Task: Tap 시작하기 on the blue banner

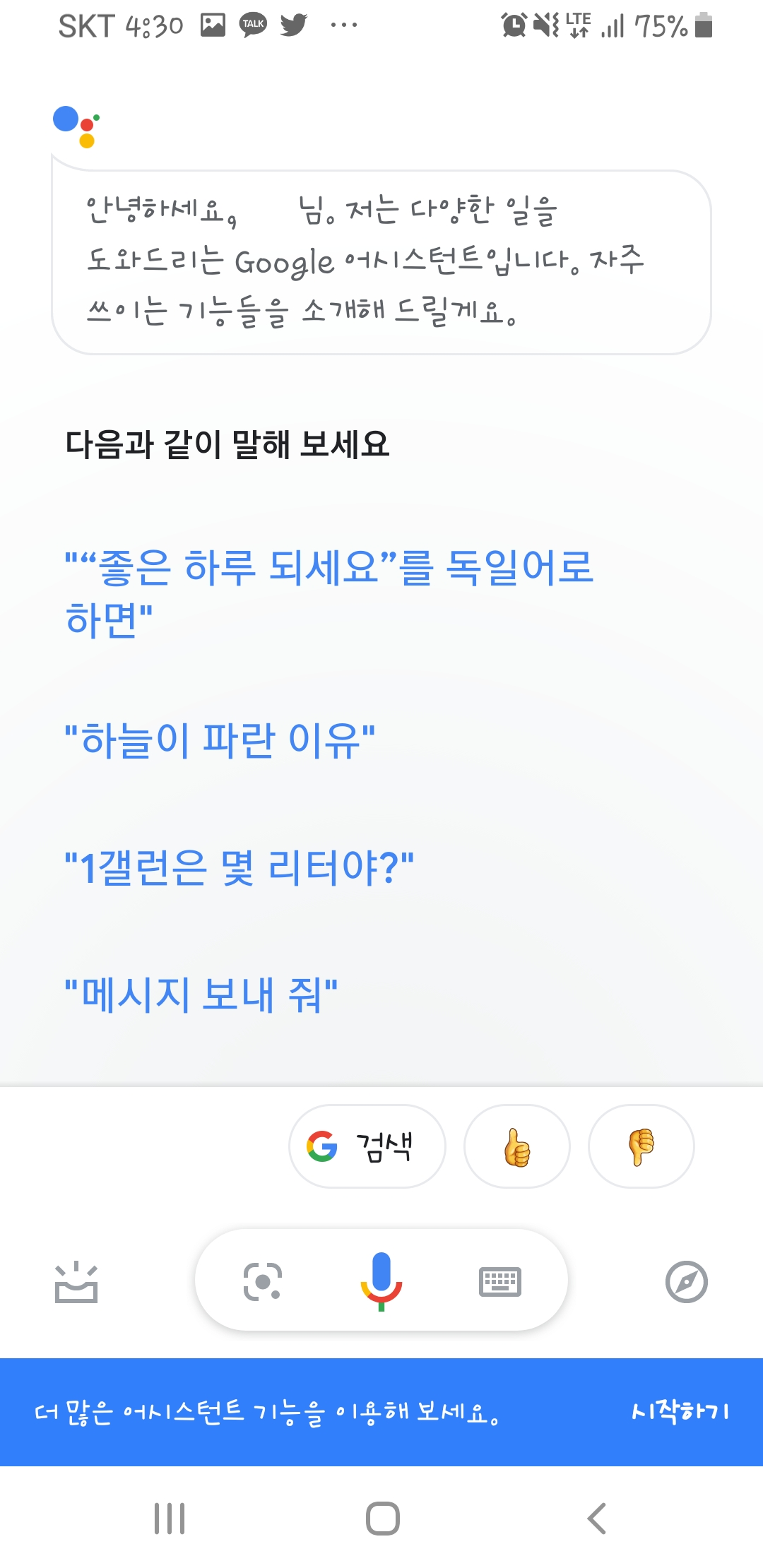Action: [680, 1412]
